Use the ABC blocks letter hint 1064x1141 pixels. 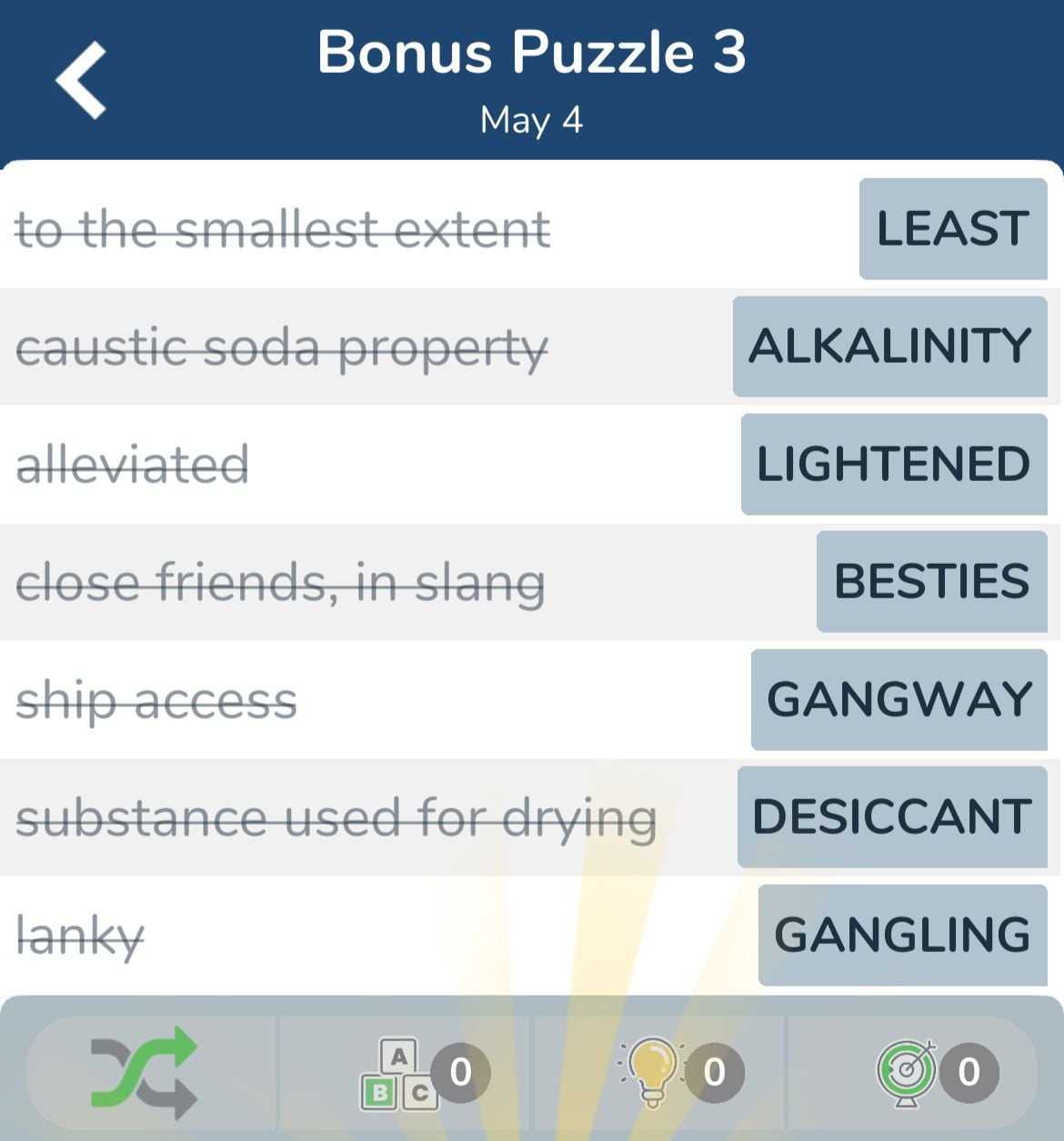tap(400, 1074)
